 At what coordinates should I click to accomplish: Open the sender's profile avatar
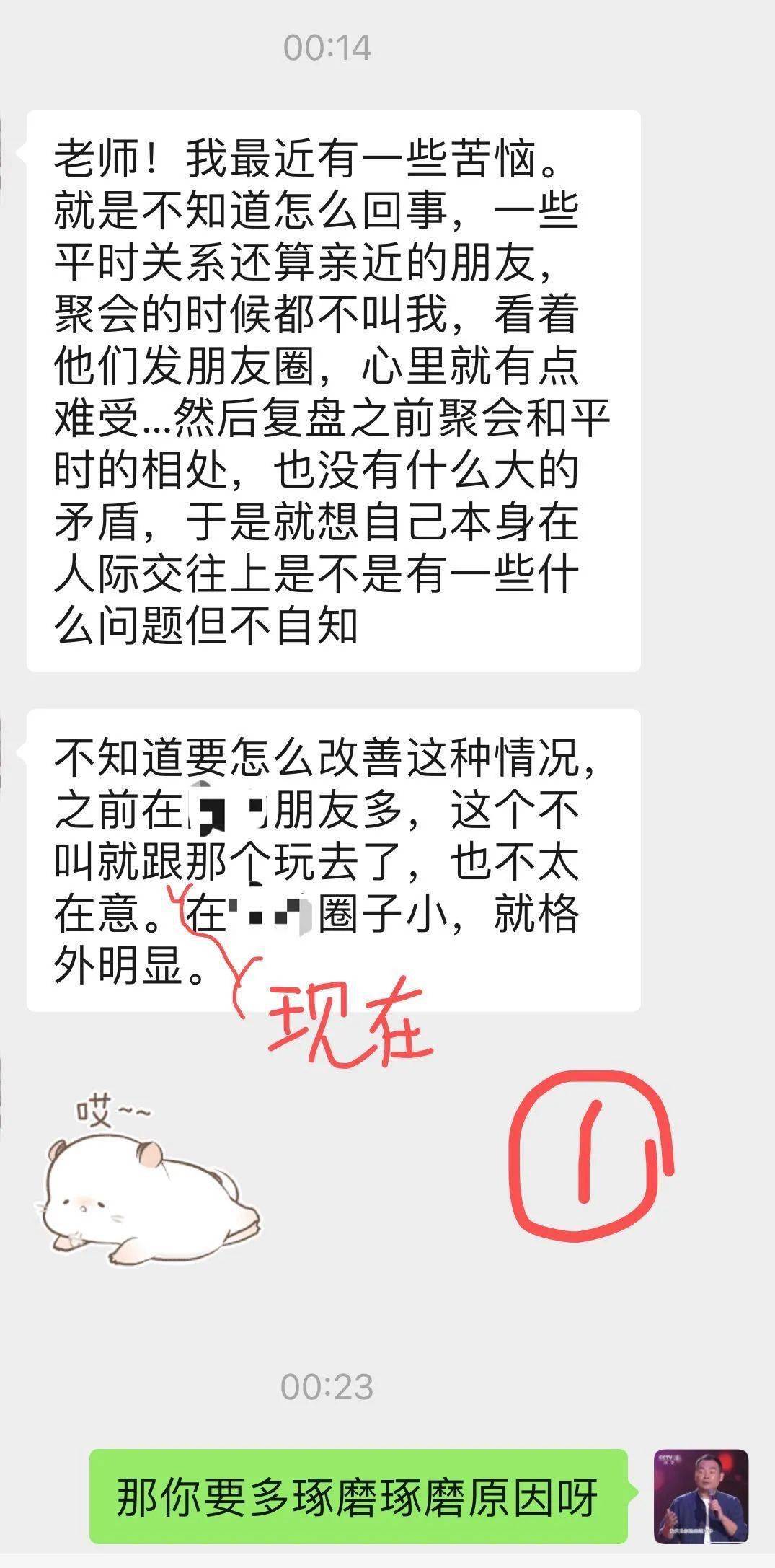[x=700, y=1496]
